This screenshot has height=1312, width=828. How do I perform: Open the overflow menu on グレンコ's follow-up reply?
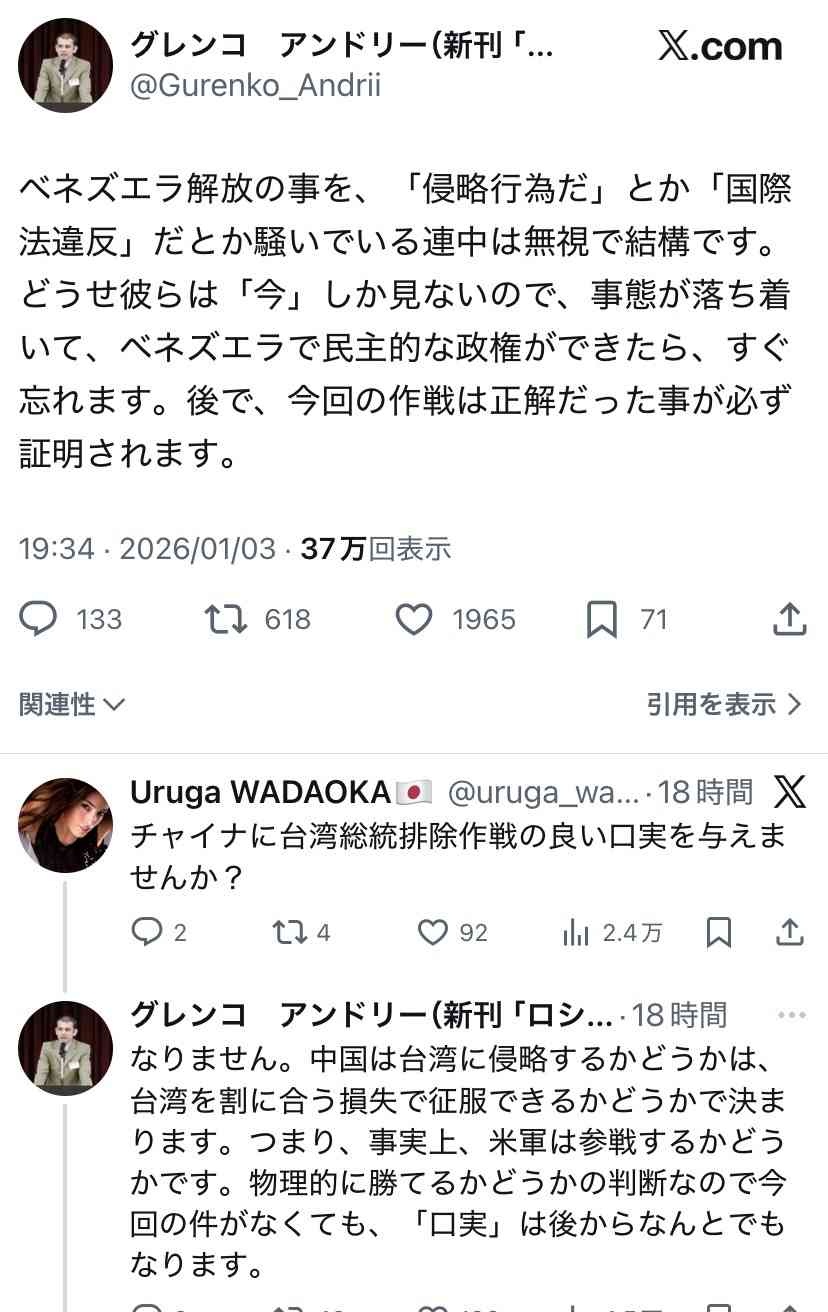(791, 1015)
